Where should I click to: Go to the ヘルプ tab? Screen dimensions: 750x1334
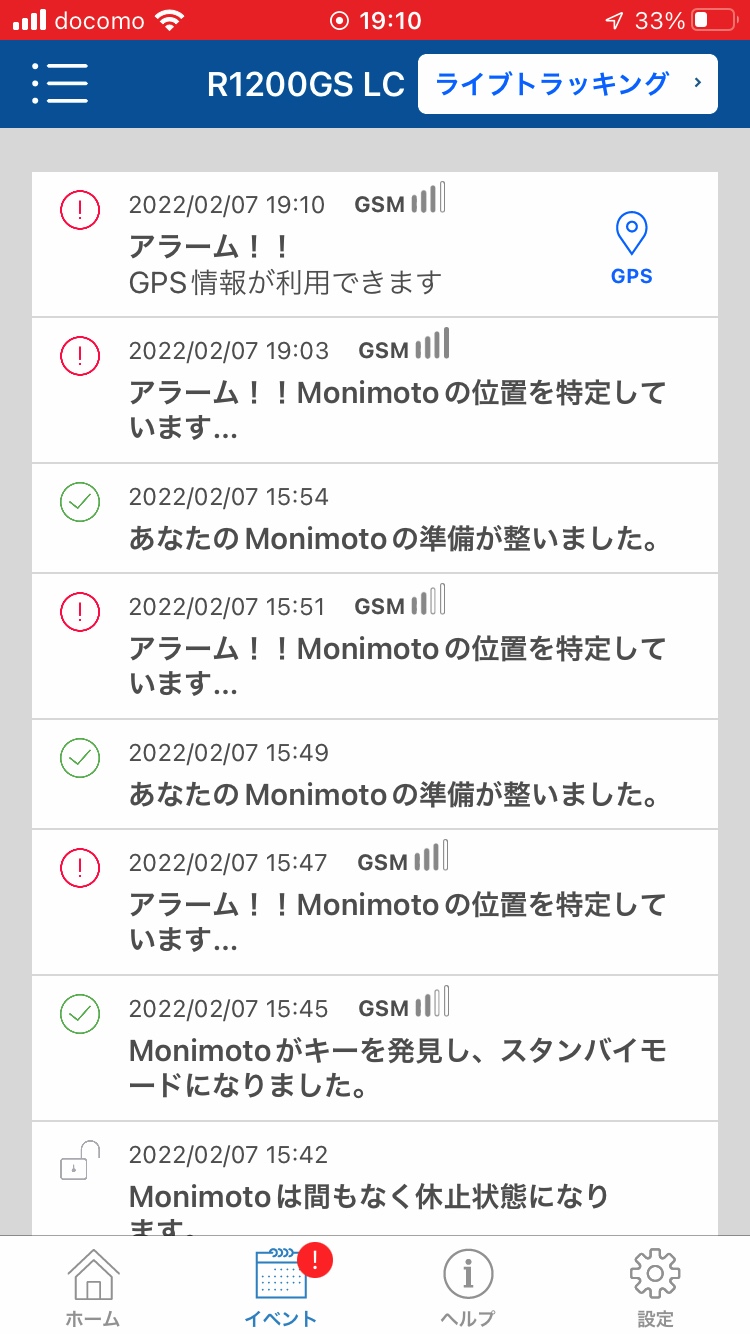pyautogui.click(x=468, y=1286)
